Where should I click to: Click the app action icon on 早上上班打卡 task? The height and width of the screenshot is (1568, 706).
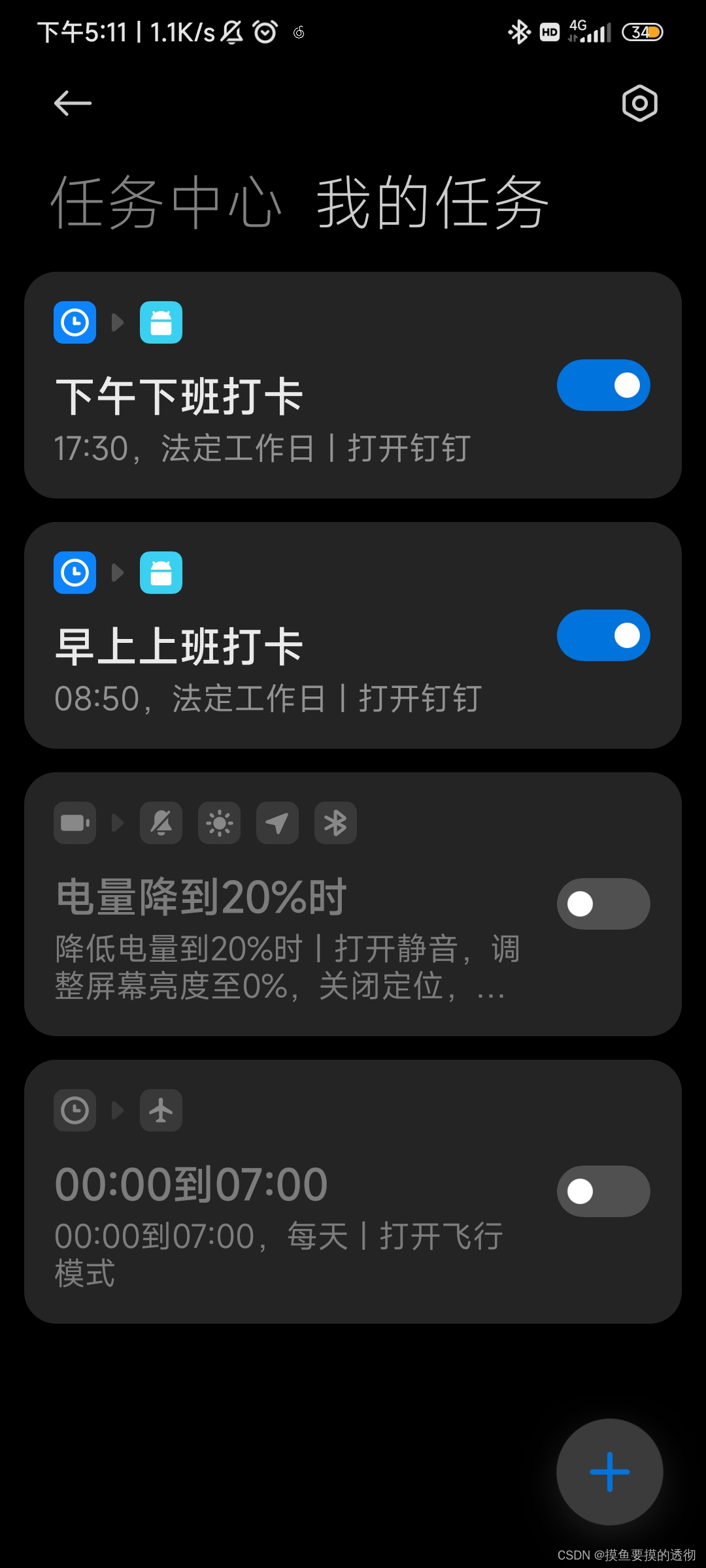(161, 572)
